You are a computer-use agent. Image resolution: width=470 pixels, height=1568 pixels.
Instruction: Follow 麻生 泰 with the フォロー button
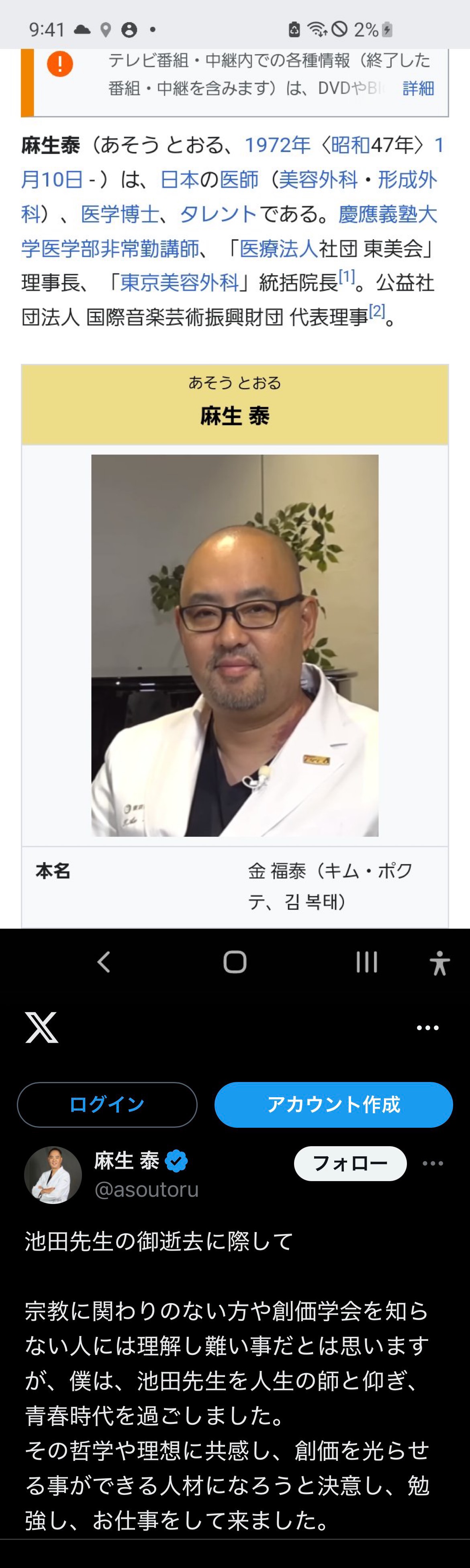[350, 1163]
